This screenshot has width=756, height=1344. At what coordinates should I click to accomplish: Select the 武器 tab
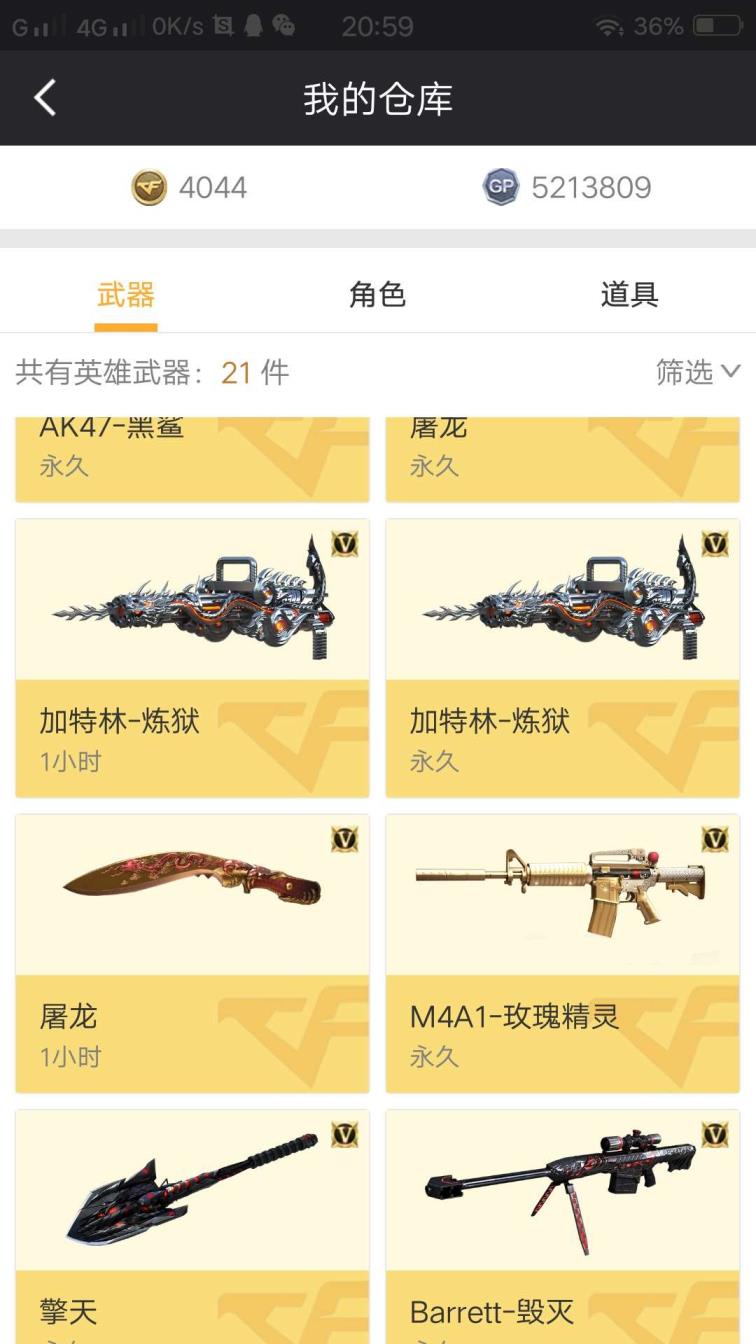tap(126, 295)
